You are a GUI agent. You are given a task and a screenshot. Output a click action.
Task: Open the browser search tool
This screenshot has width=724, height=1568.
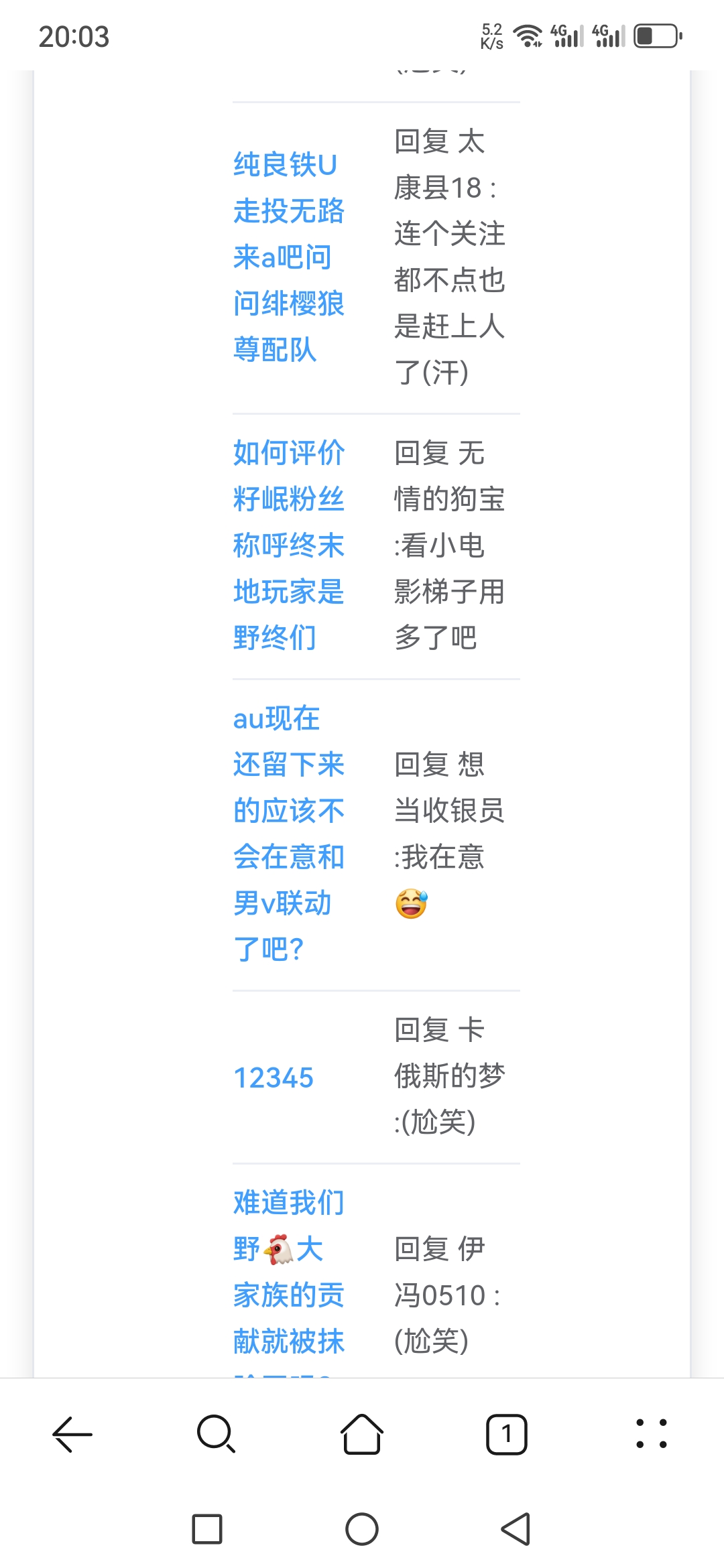[x=216, y=1434]
